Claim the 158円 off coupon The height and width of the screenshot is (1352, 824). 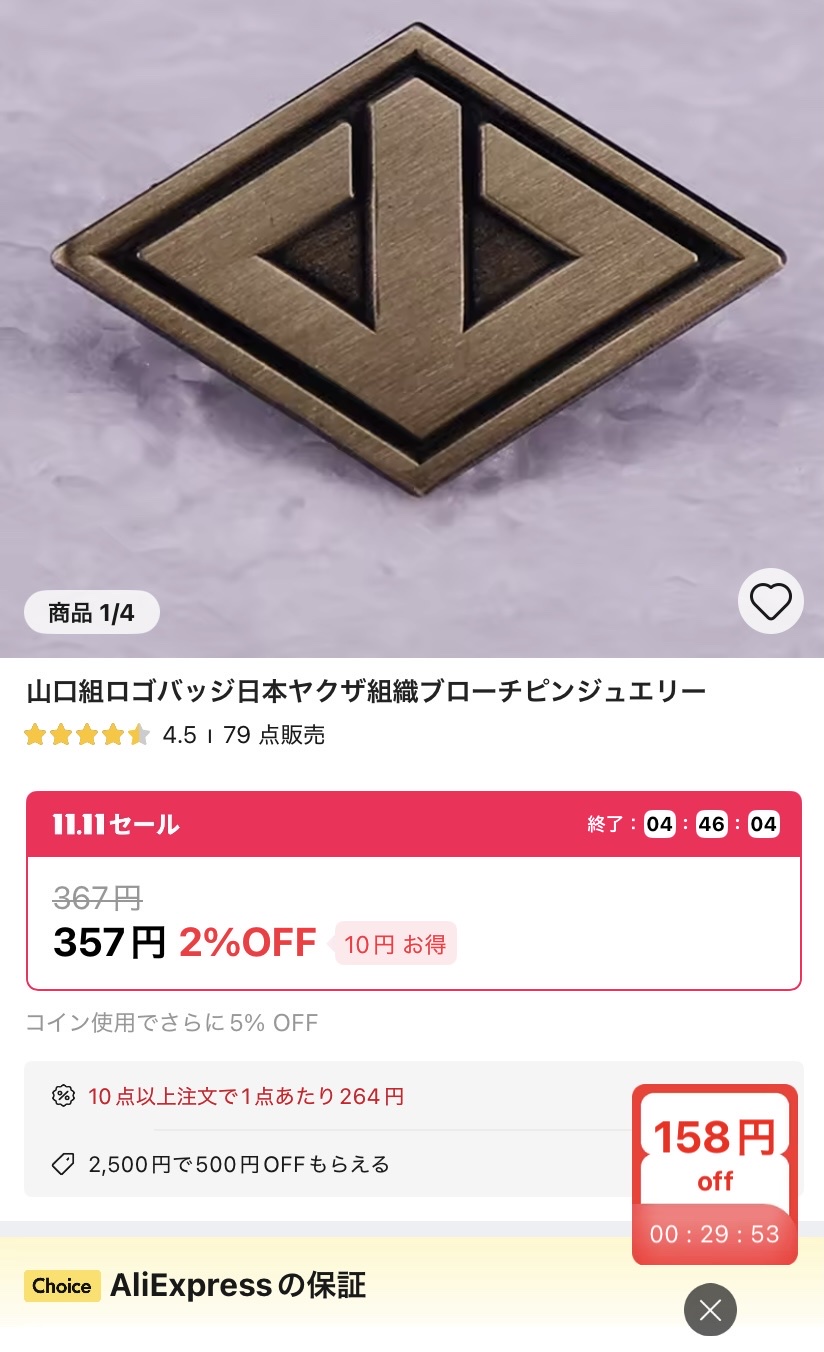[714, 1158]
